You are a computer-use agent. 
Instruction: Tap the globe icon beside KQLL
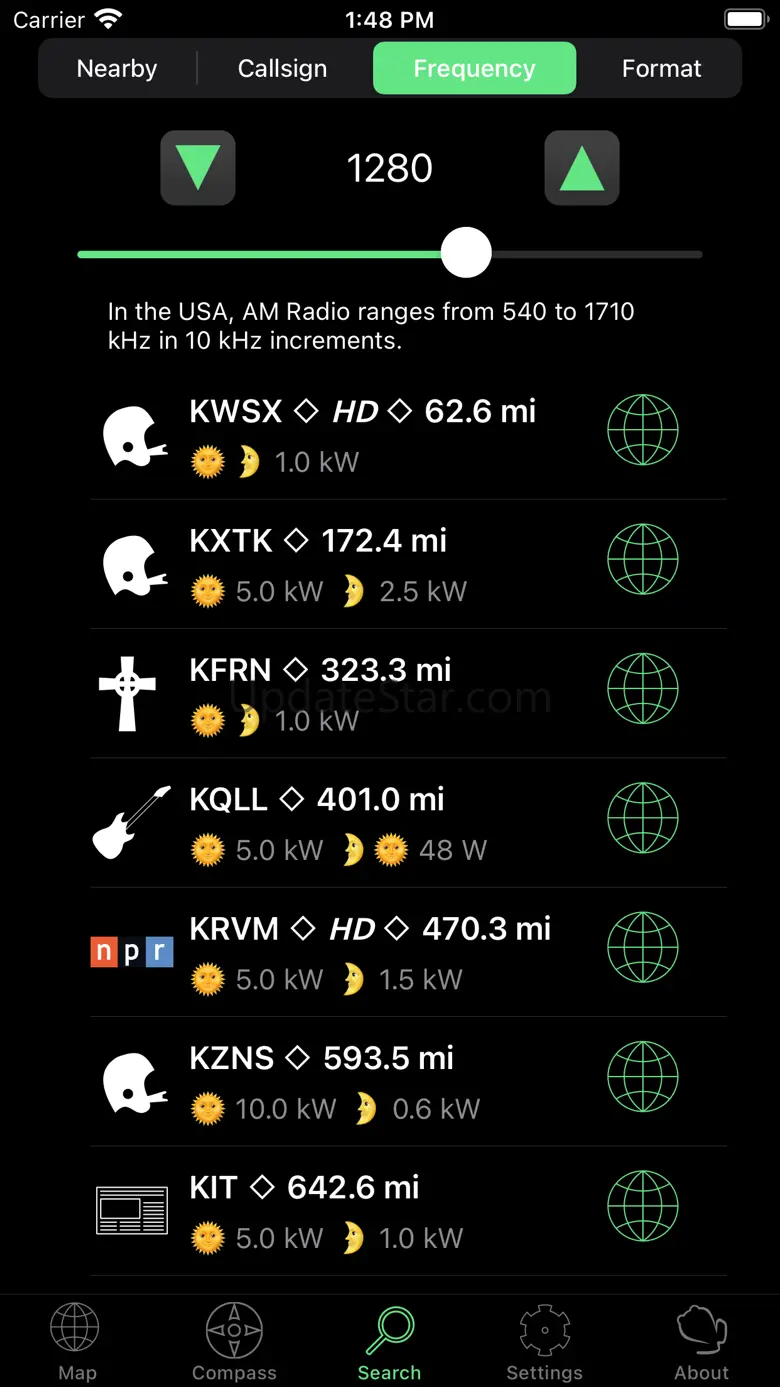tap(643, 818)
